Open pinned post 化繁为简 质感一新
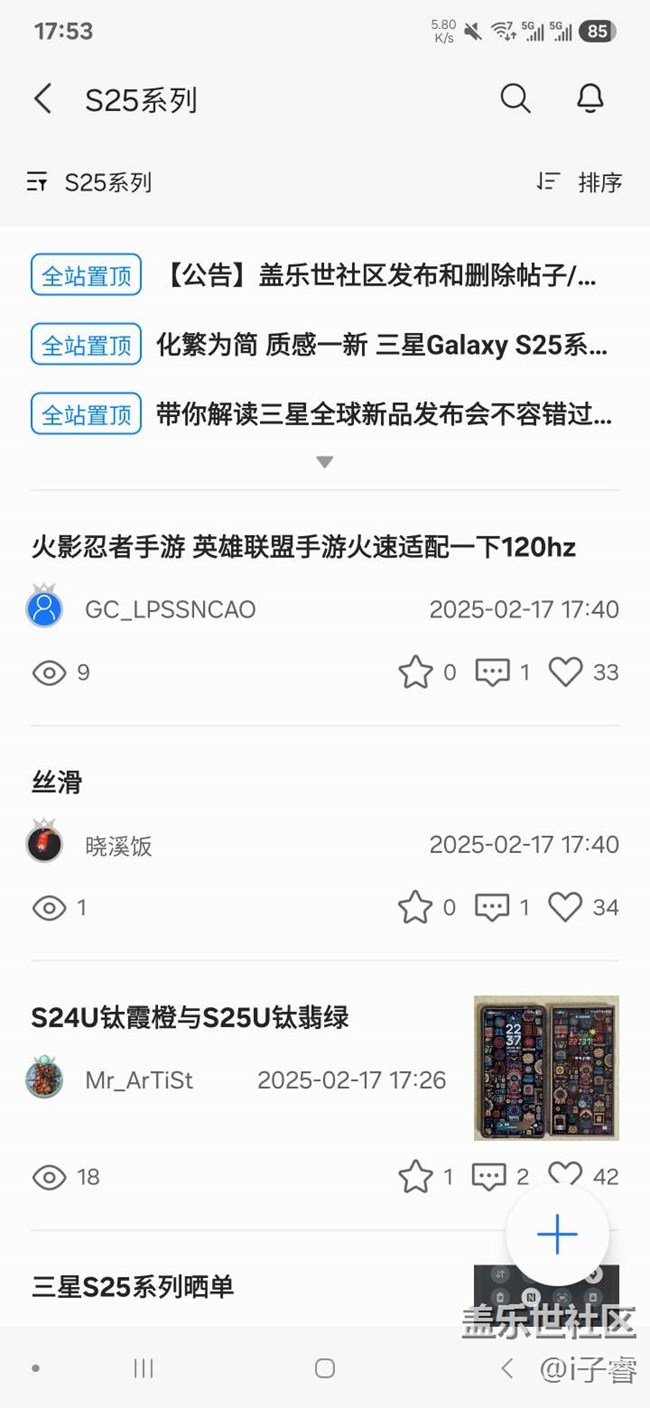650x1408 pixels. pos(383,346)
